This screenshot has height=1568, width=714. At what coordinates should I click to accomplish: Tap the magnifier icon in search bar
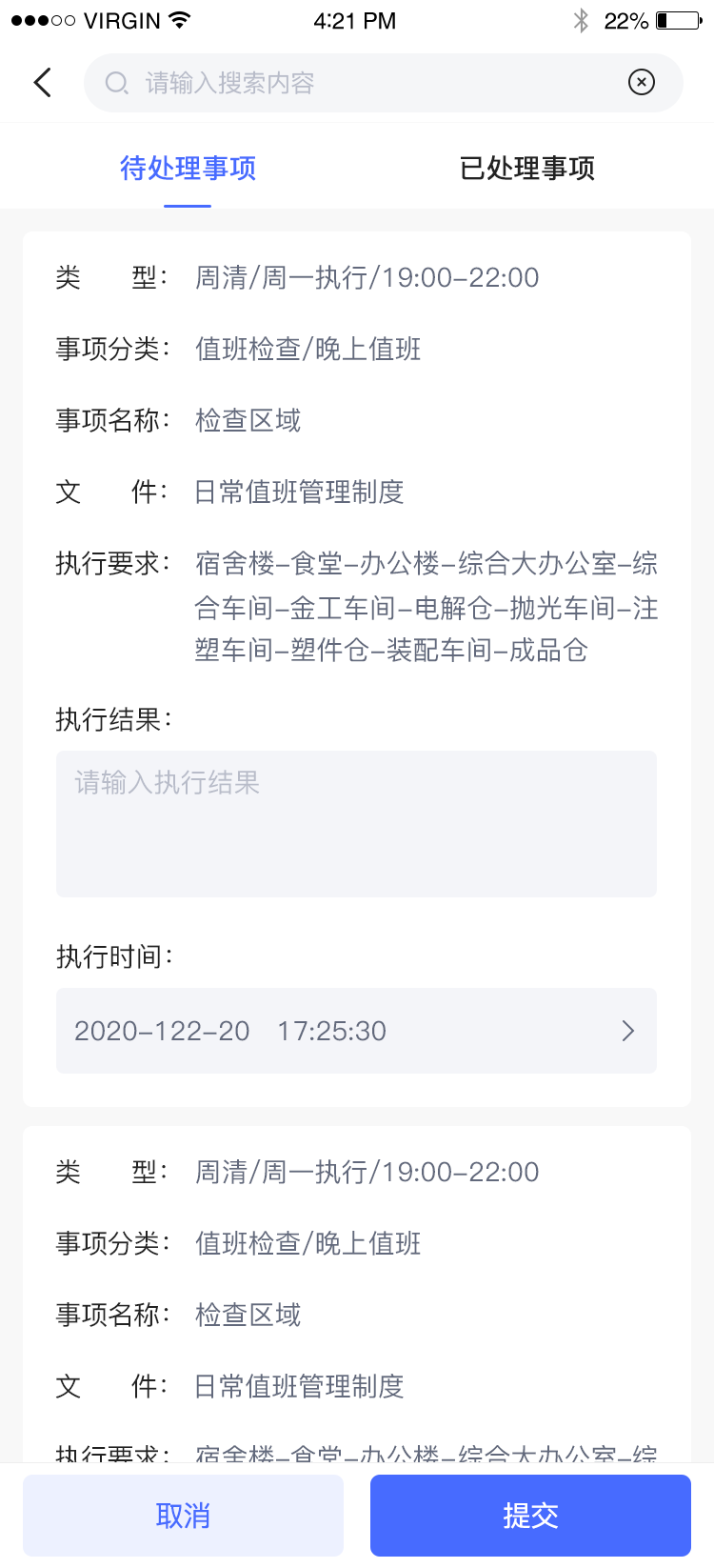click(x=116, y=83)
